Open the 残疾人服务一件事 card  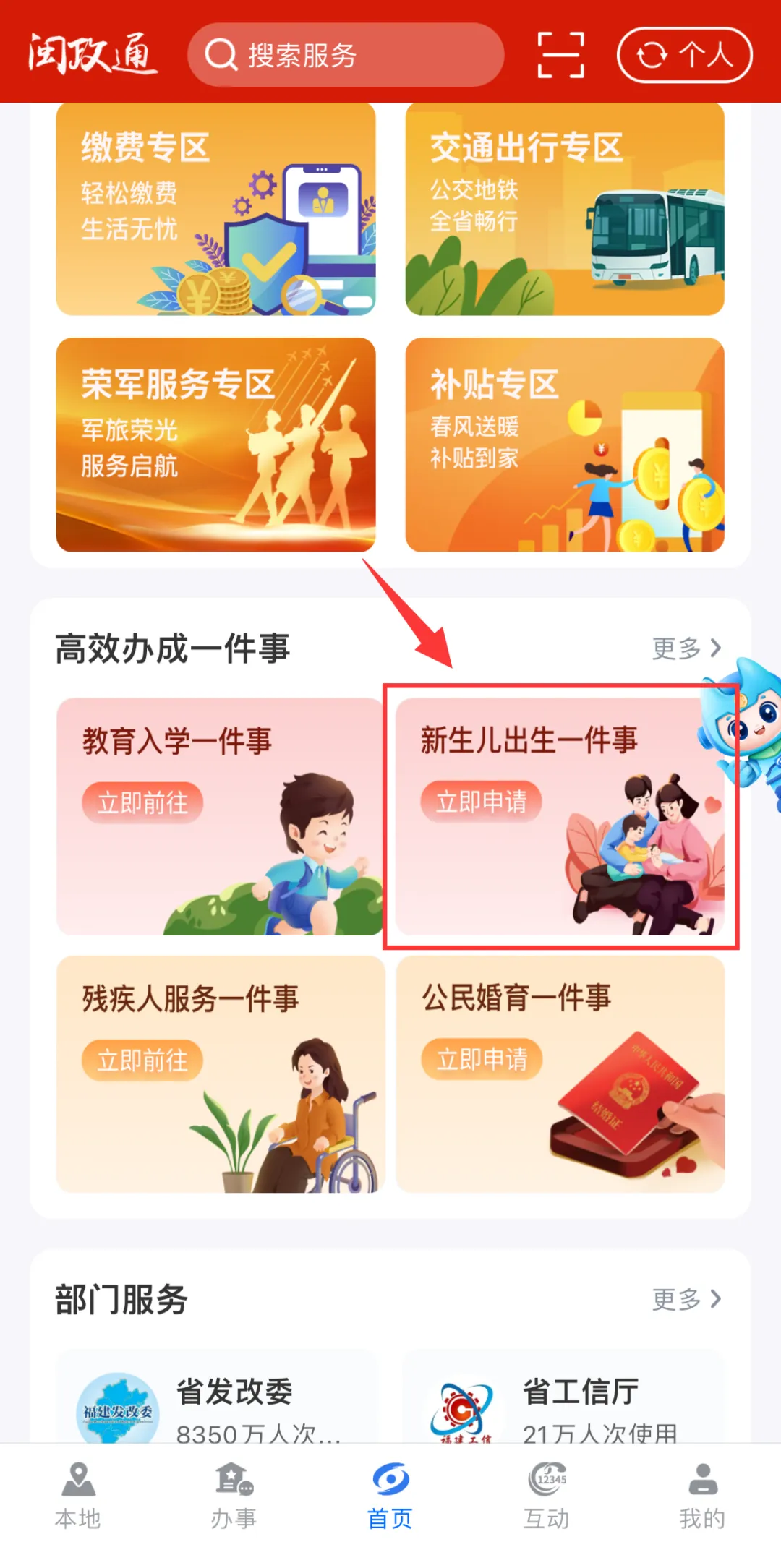[x=218, y=1074]
